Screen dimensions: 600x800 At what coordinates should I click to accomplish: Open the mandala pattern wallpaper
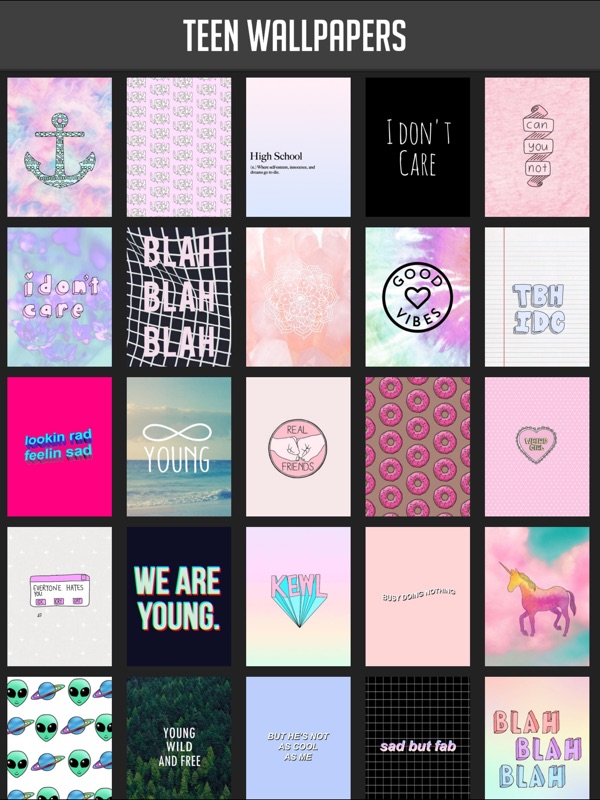[x=298, y=297]
